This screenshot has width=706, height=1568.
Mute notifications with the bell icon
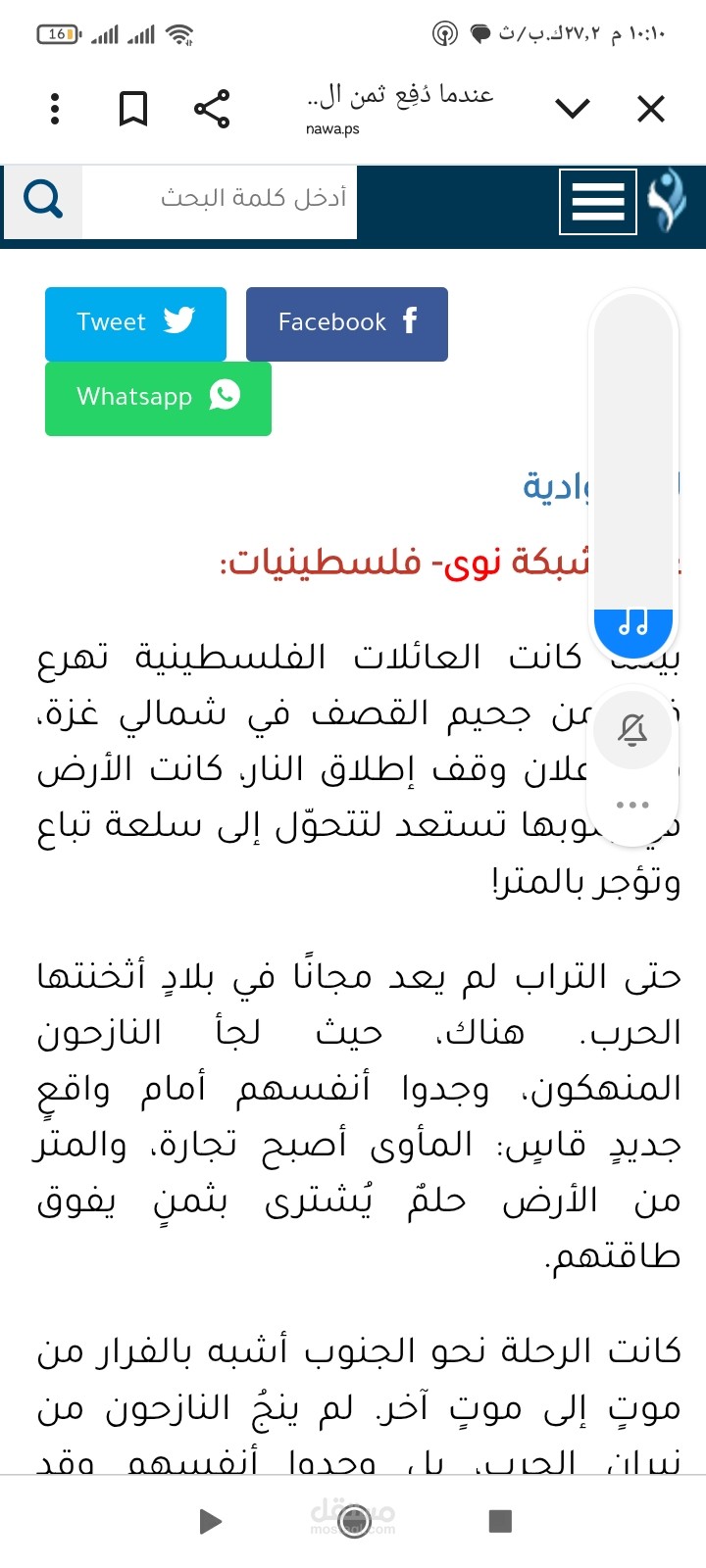(633, 729)
